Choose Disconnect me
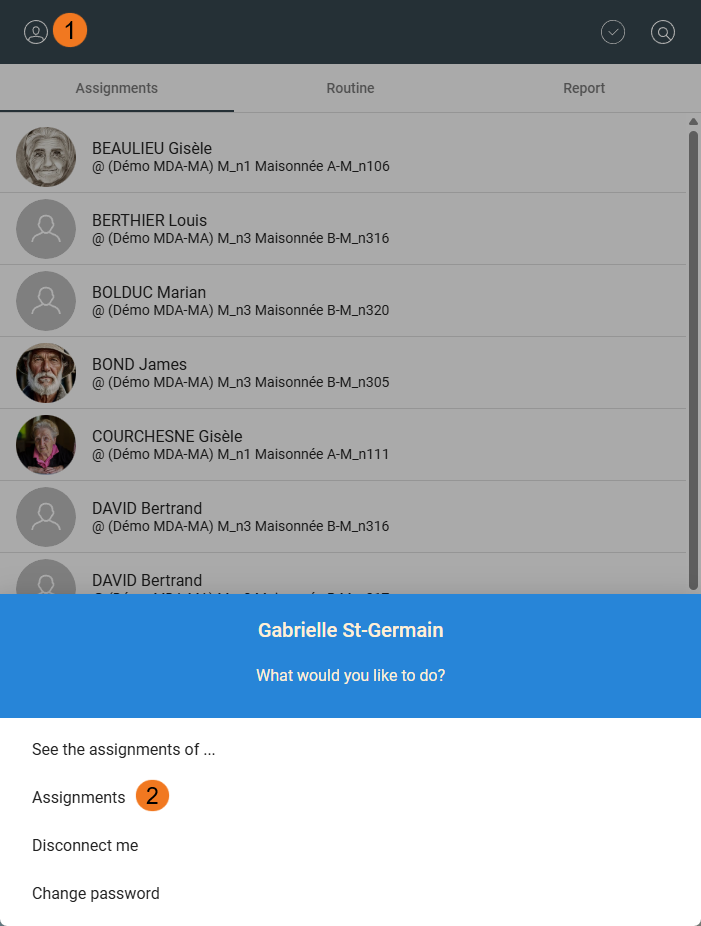Viewport: 701px width, 926px height. (85, 845)
